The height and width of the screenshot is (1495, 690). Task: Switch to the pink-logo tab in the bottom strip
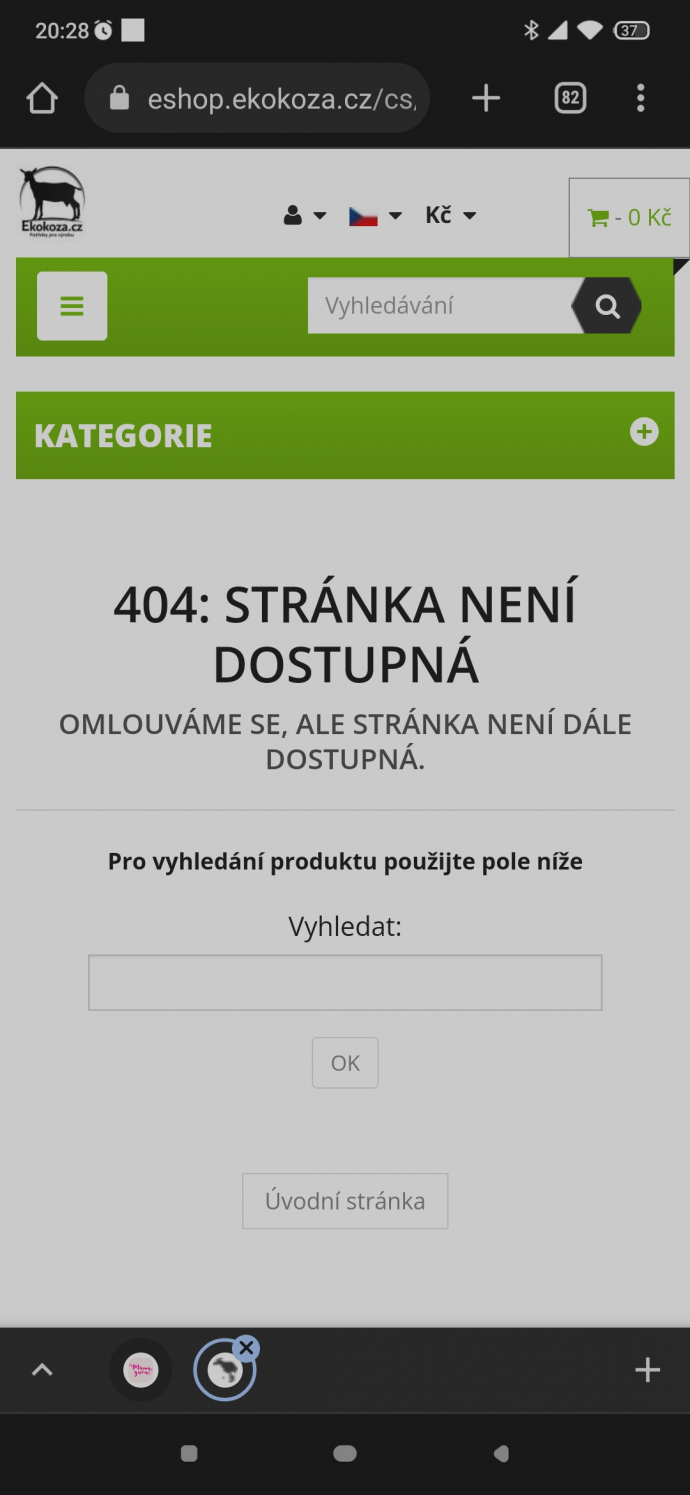(x=141, y=1370)
